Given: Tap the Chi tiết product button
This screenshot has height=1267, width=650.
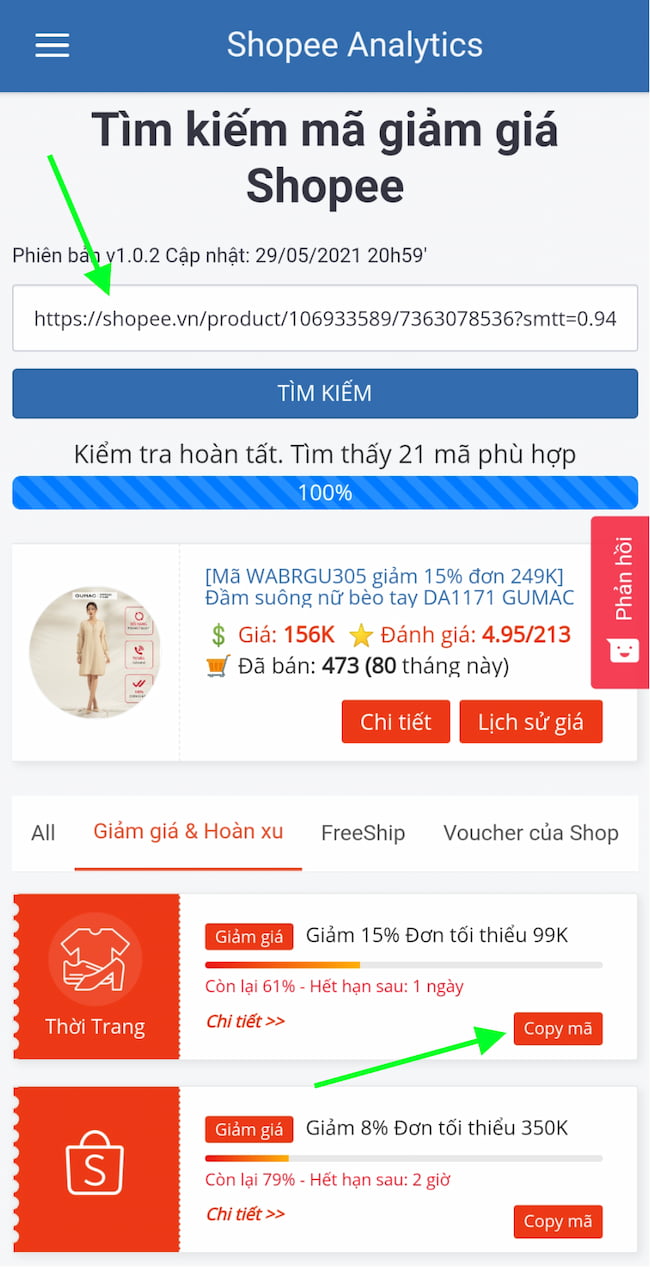Looking at the screenshot, I should 395,722.
